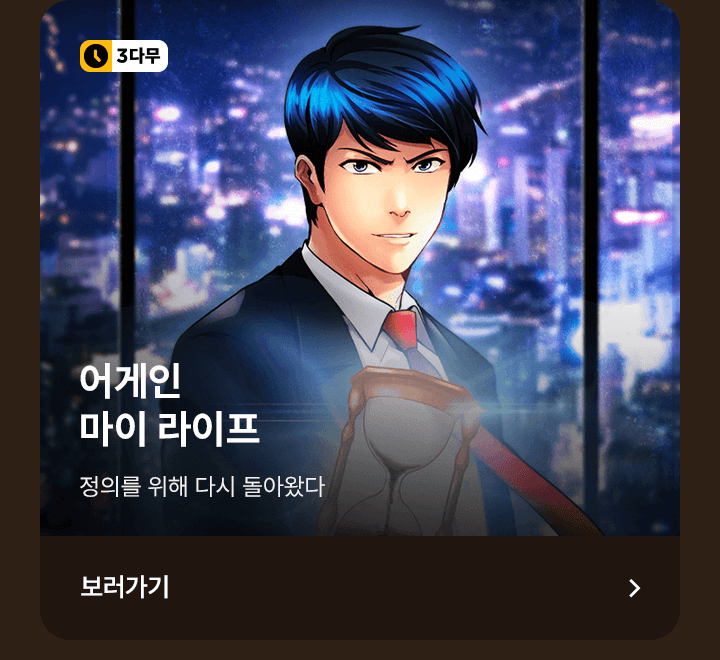Open the 어게인 마이 라이프 webtoon card
The height and width of the screenshot is (660, 720).
(x=360, y=270)
